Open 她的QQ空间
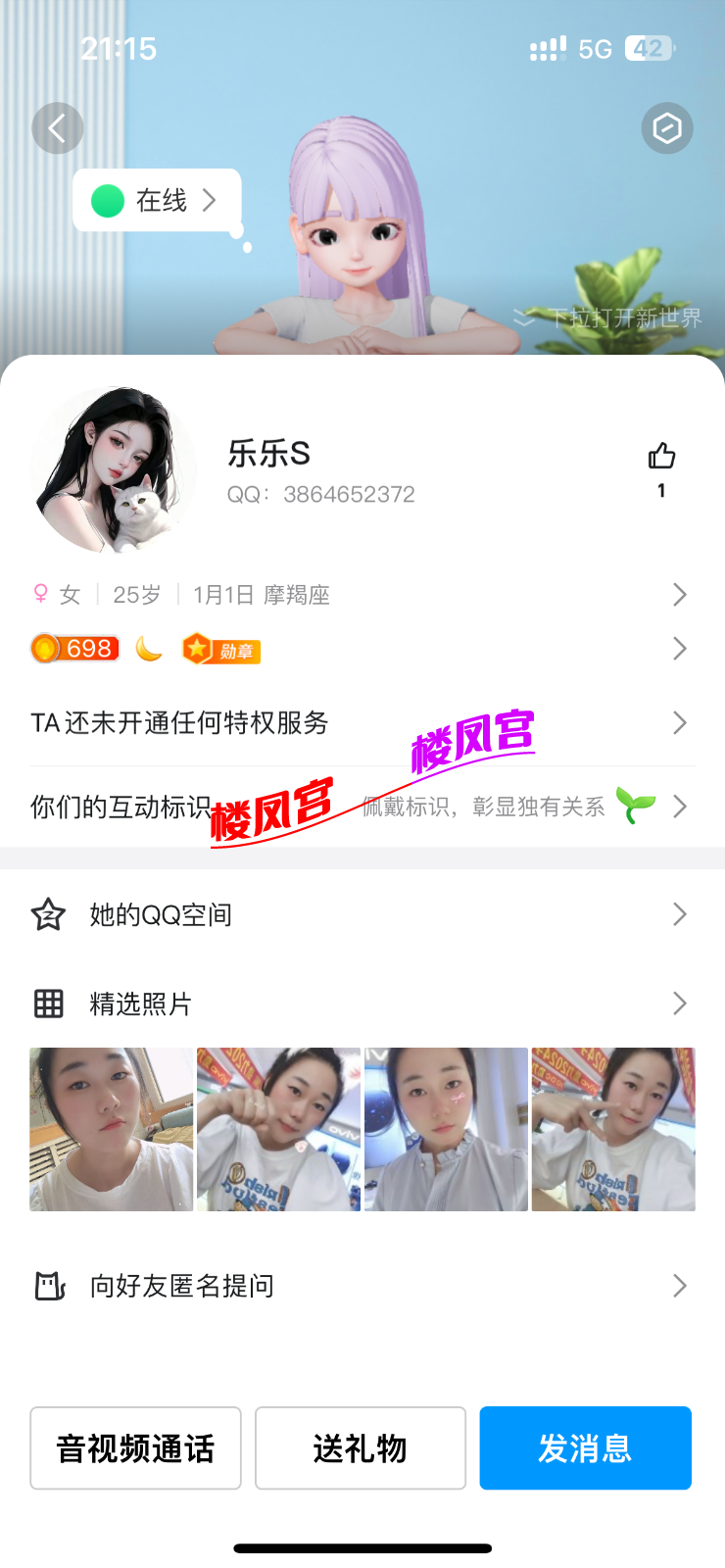The width and height of the screenshot is (725, 1568). pos(361,914)
